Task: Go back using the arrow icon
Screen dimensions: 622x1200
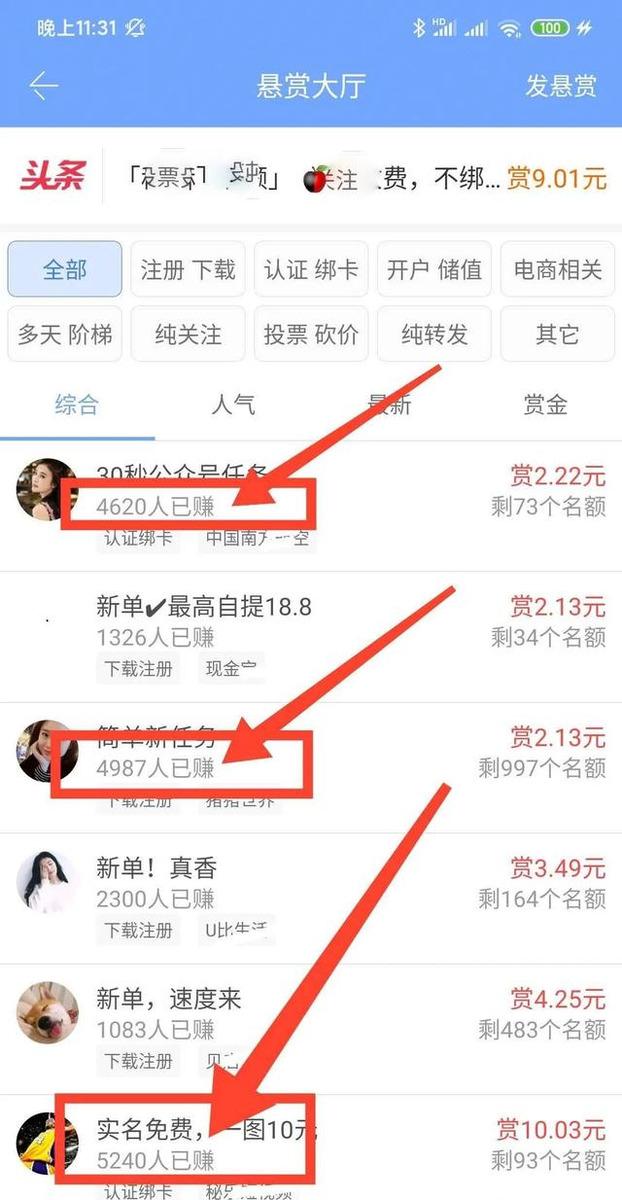Action: pyautogui.click(x=43, y=86)
